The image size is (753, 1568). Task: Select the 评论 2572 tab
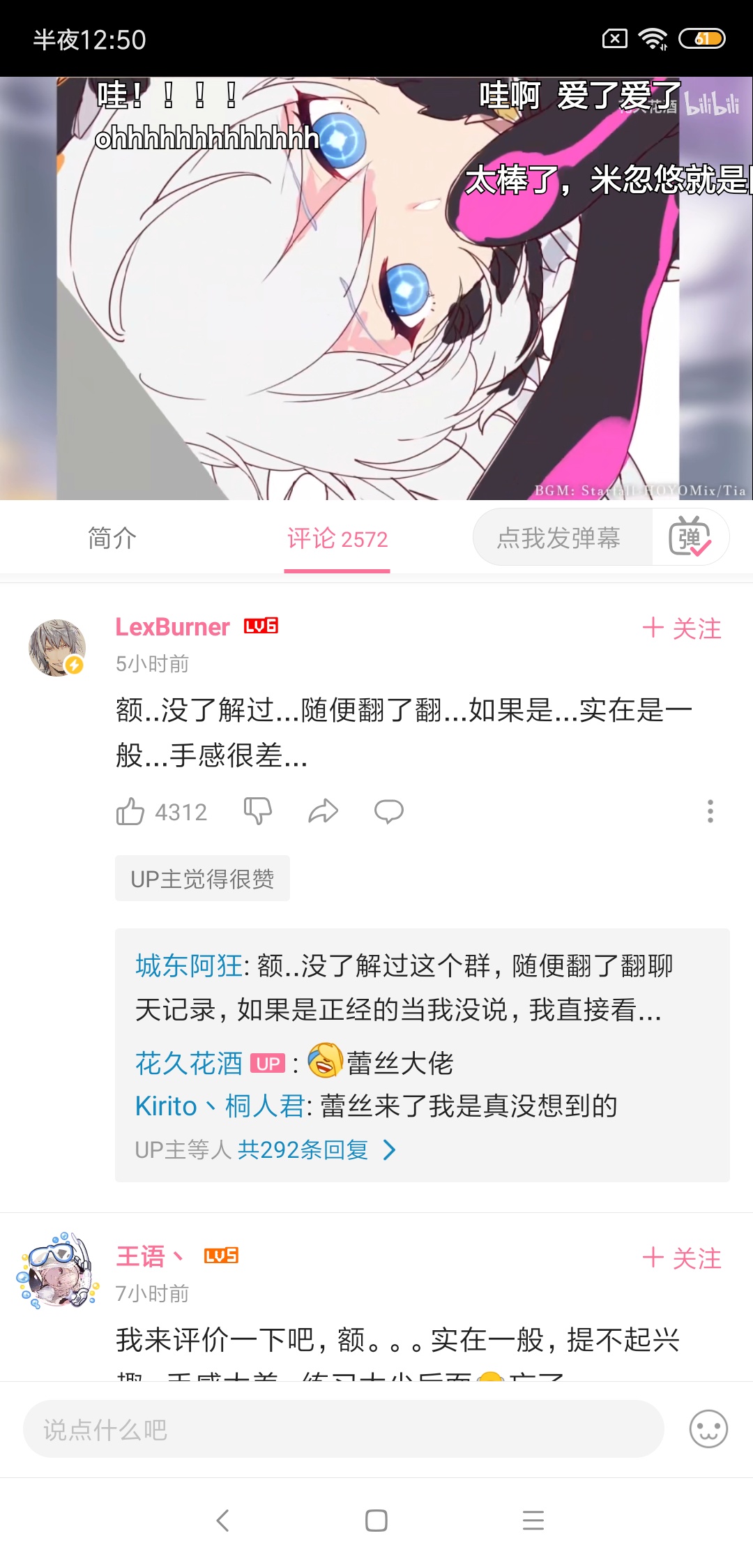337,538
